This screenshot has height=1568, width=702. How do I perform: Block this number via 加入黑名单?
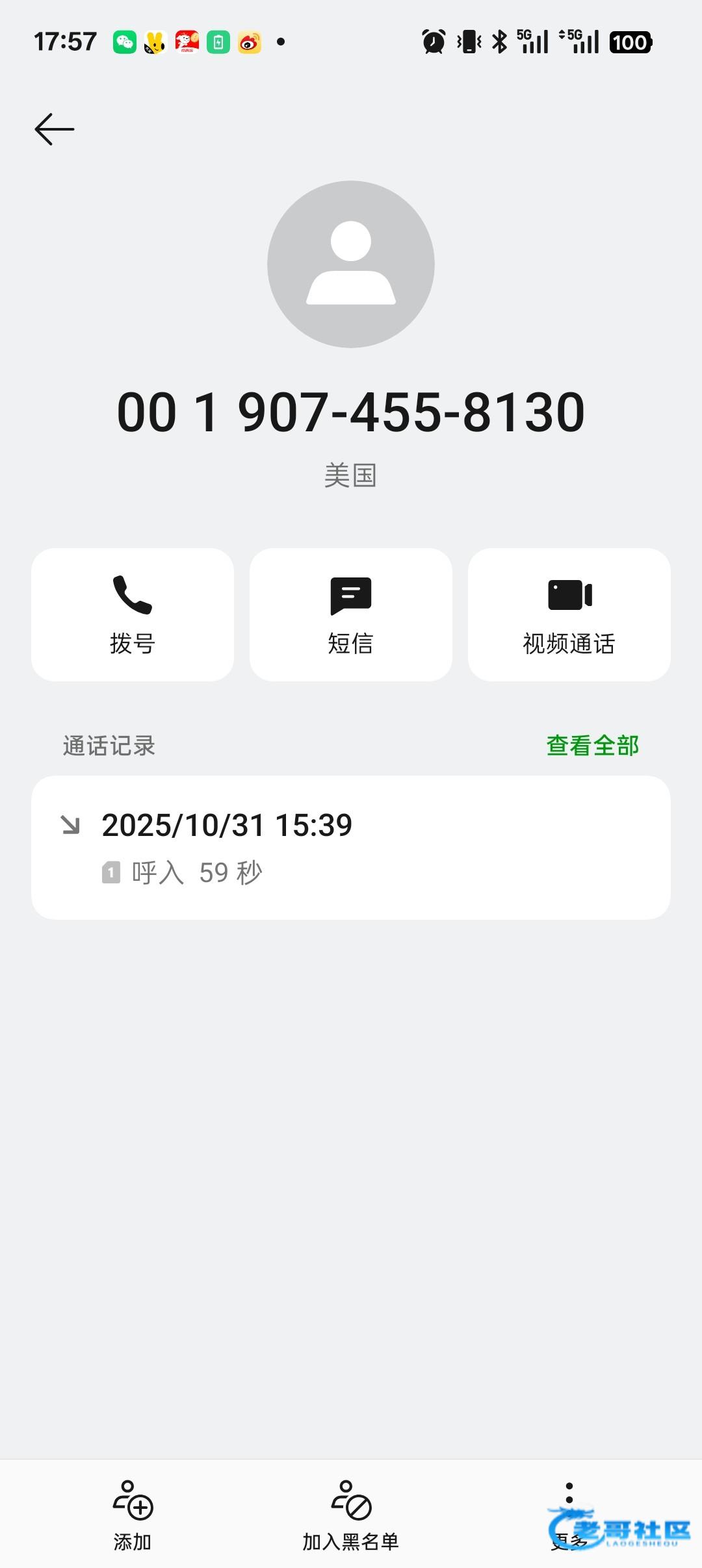pyautogui.click(x=351, y=1515)
